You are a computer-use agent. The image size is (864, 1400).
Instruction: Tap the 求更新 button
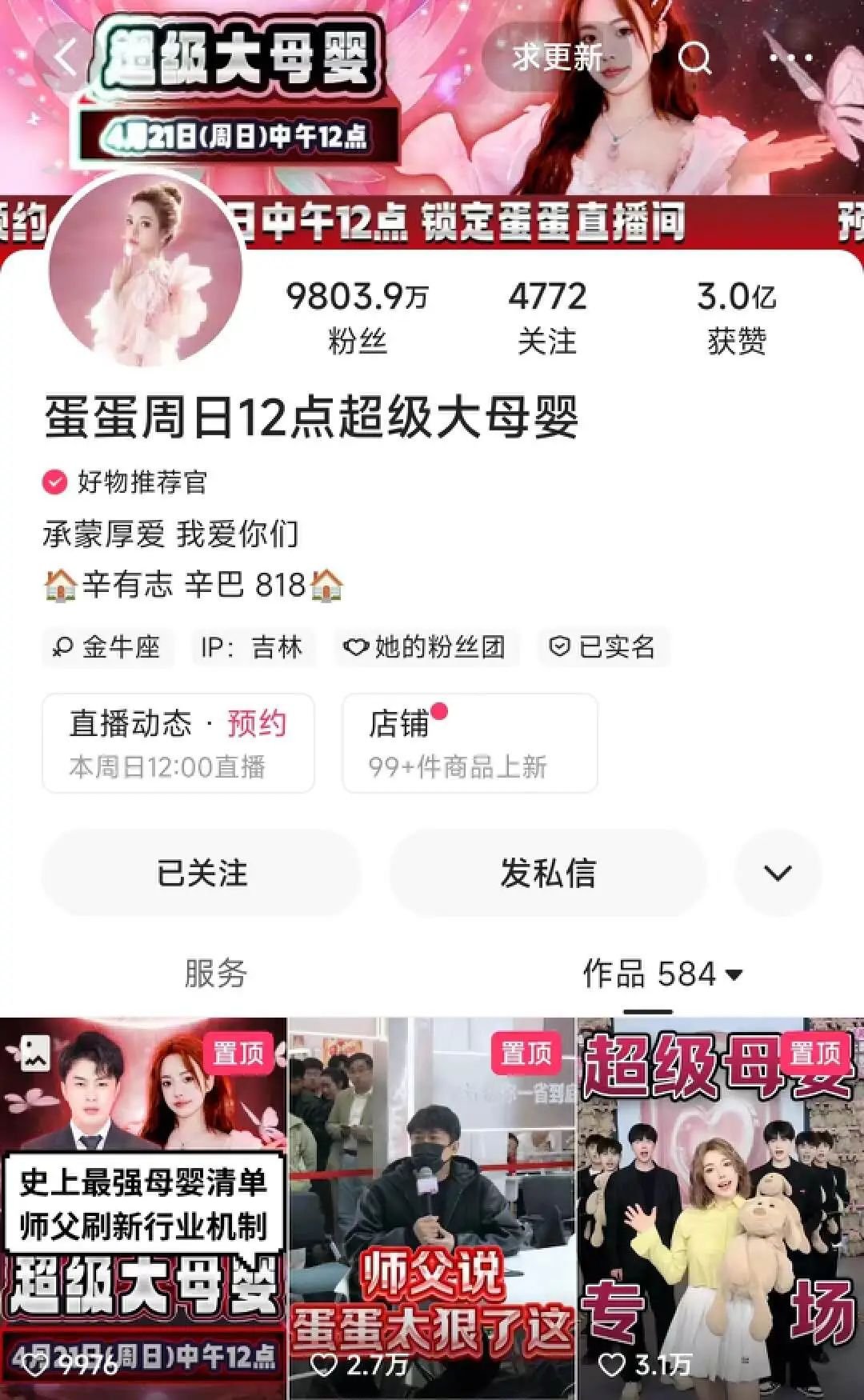point(558,57)
